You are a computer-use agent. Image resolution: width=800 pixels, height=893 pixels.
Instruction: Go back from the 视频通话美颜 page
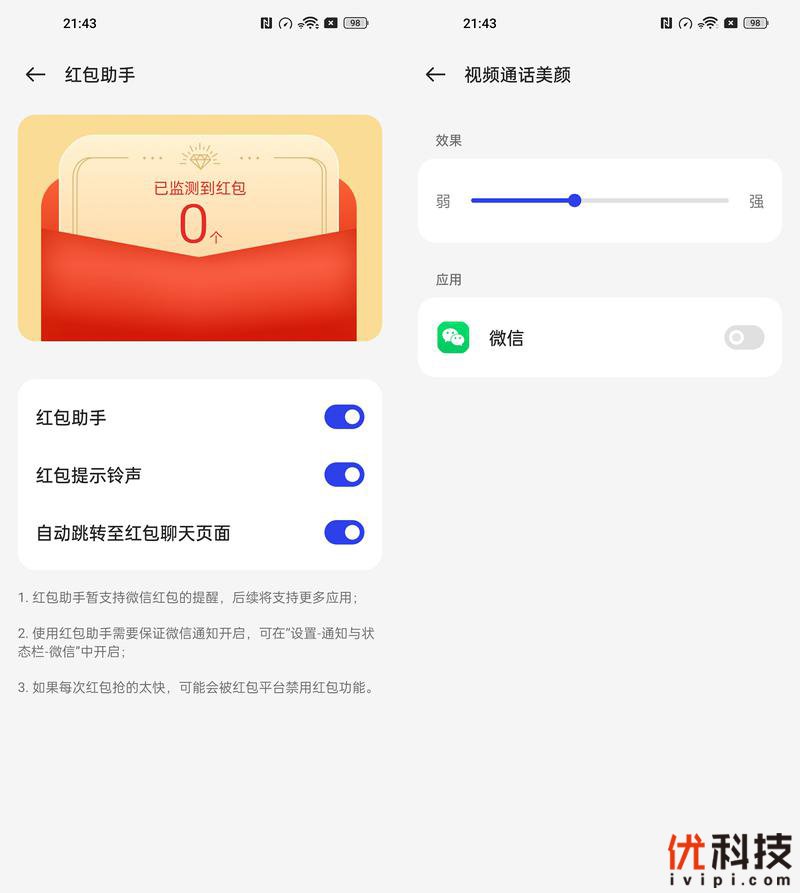pos(435,75)
